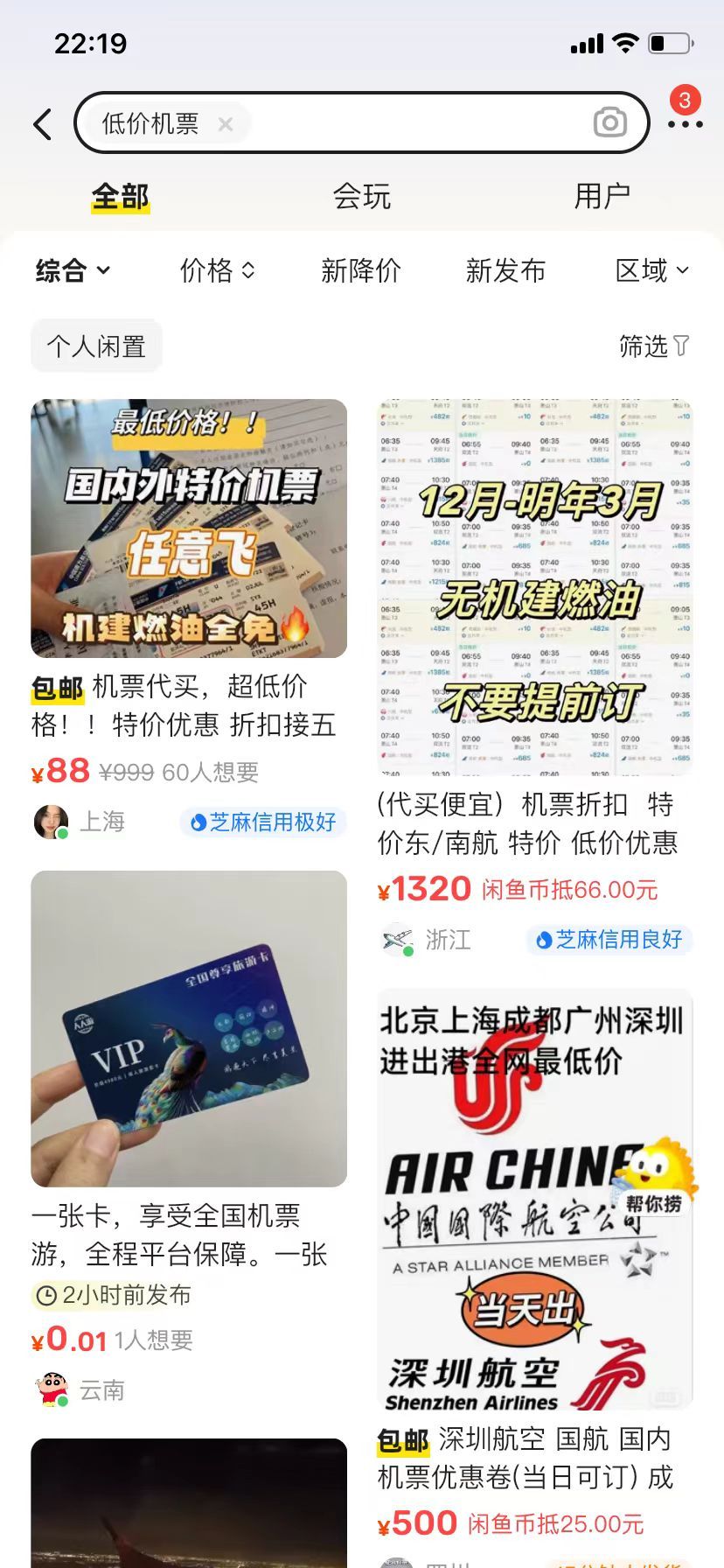Open camera image search
Screen dimensions: 724x1568
coord(609,122)
